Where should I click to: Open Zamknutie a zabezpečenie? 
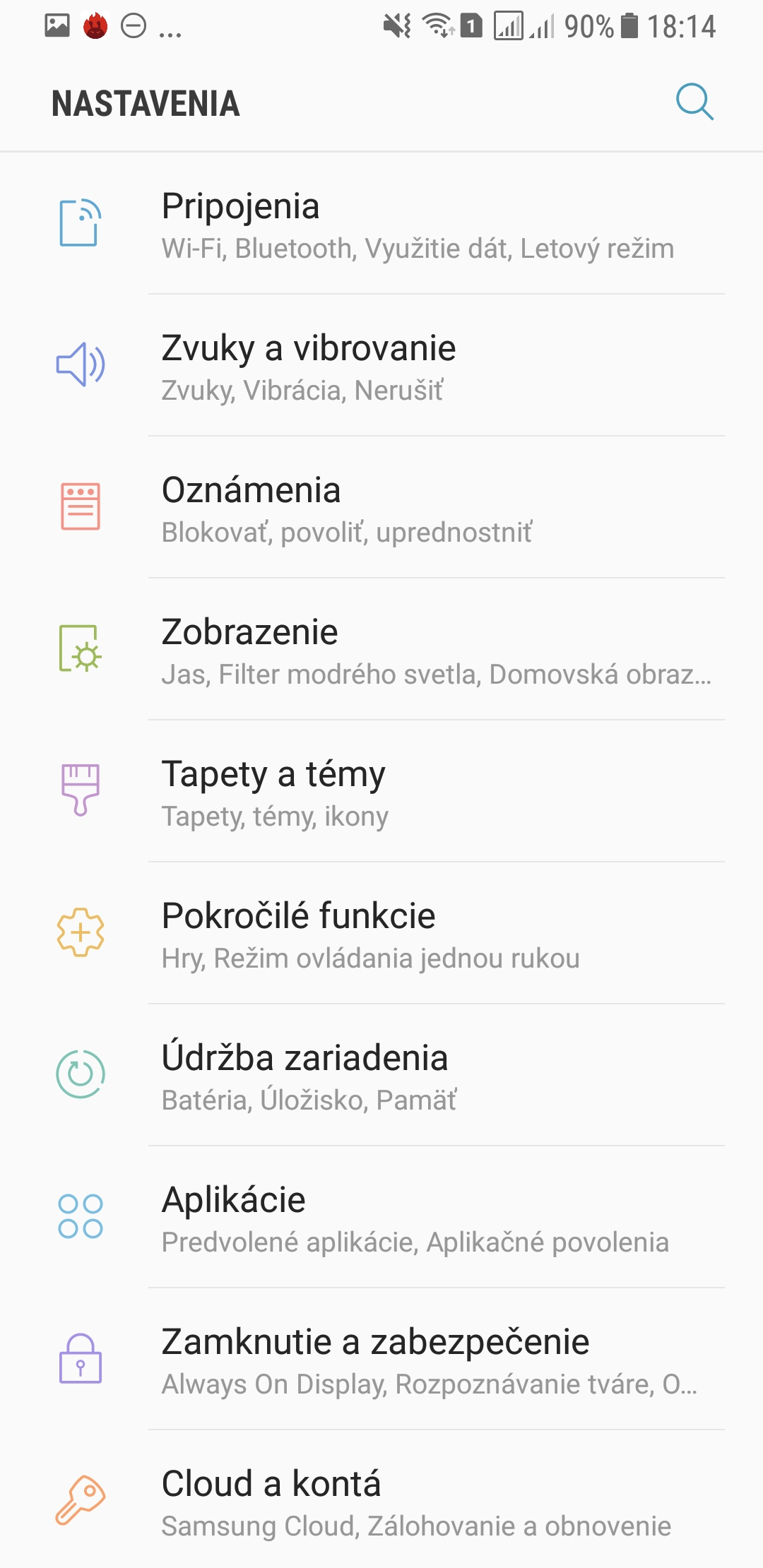[381, 1360]
